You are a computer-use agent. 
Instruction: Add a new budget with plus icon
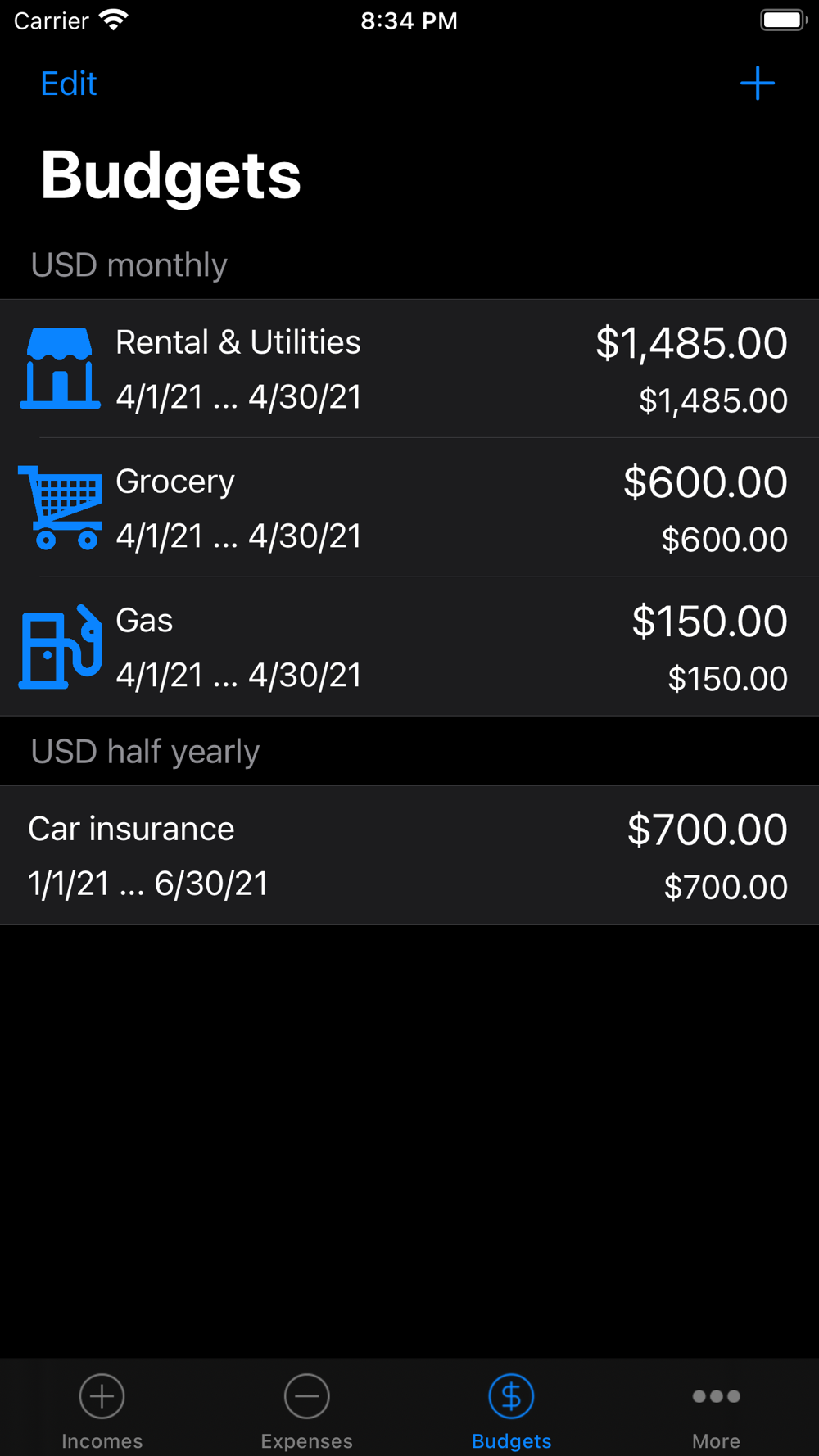point(758,84)
